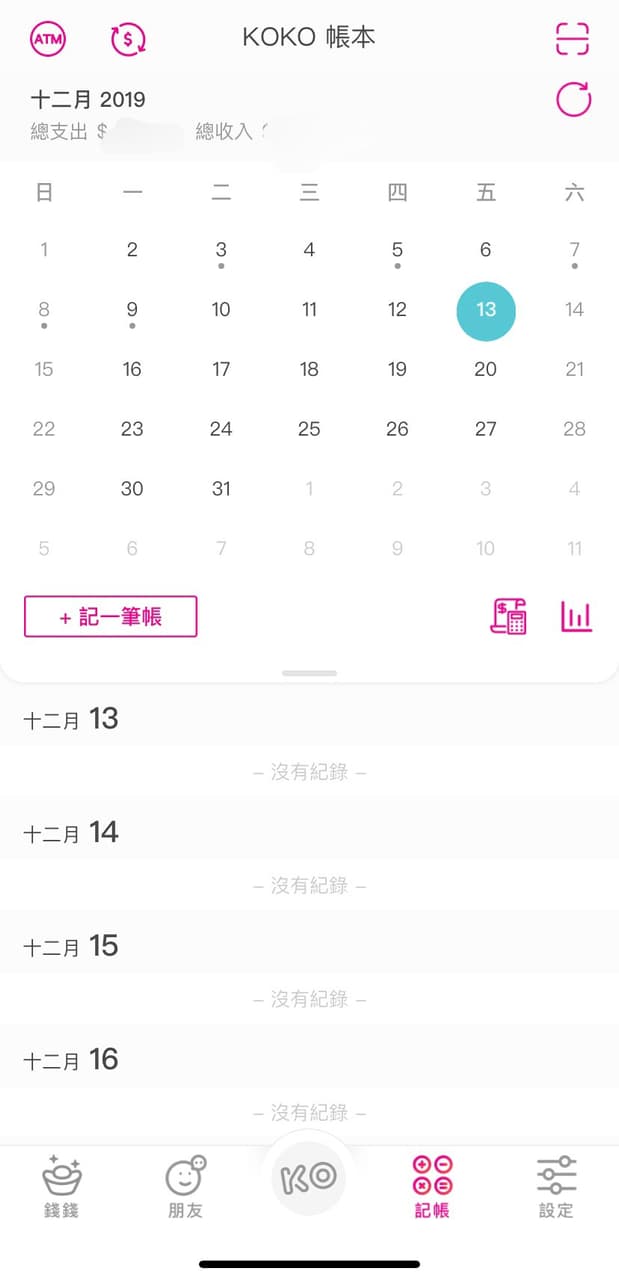Open the receipt calculator icon
Viewport: 619px width, 1280px height.
[x=508, y=616]
